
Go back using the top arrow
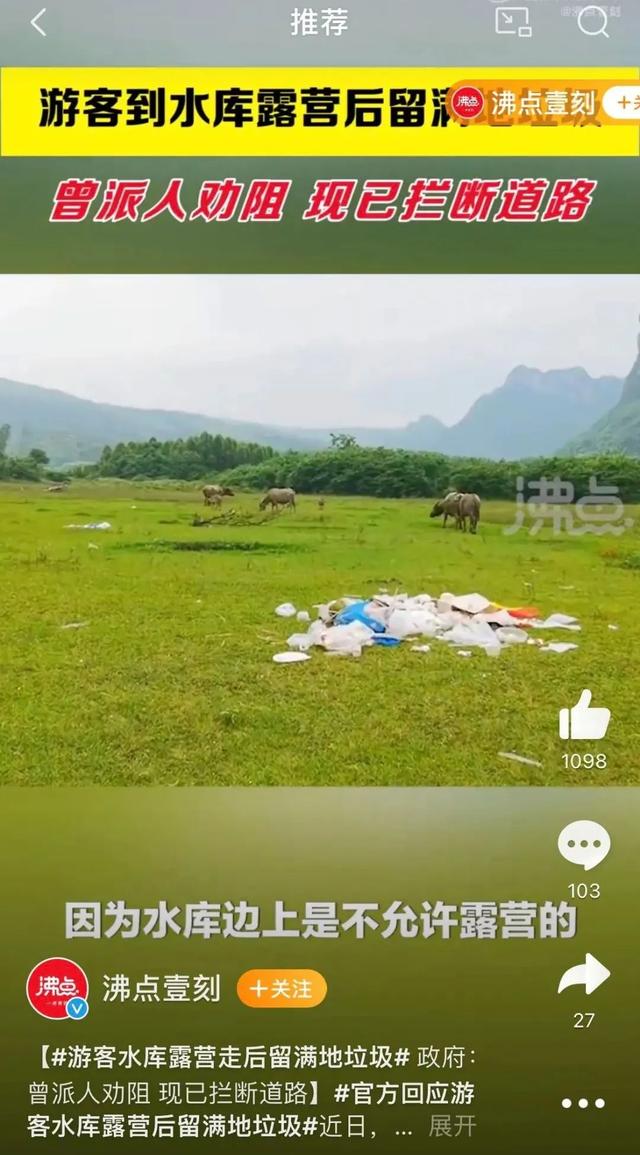(38, 23)
